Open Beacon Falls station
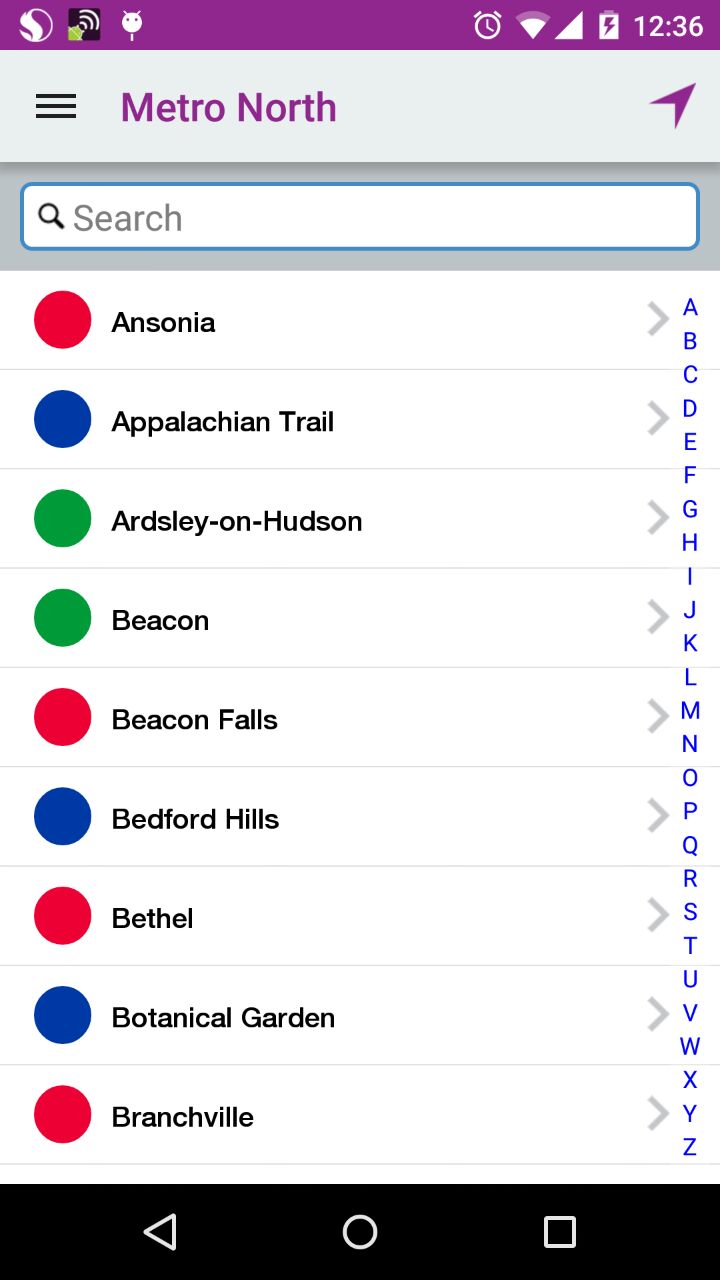Screen dimensions: 720x1280 [330, 719]
